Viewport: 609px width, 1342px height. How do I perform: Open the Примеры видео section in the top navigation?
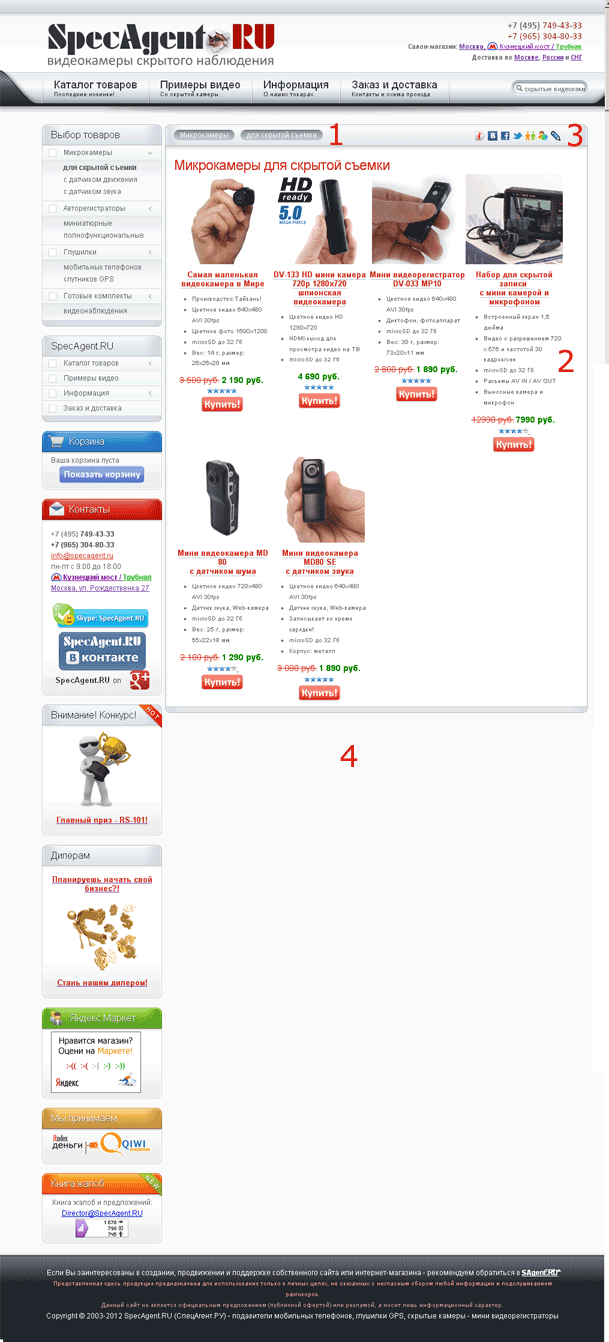pos(200,89)
